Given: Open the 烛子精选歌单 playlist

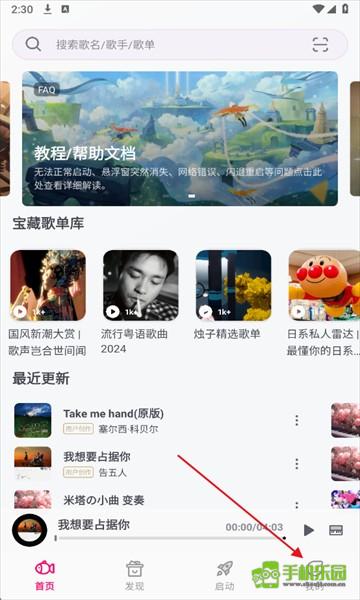Looking at the screenshot, I should (x=233, y=295).
